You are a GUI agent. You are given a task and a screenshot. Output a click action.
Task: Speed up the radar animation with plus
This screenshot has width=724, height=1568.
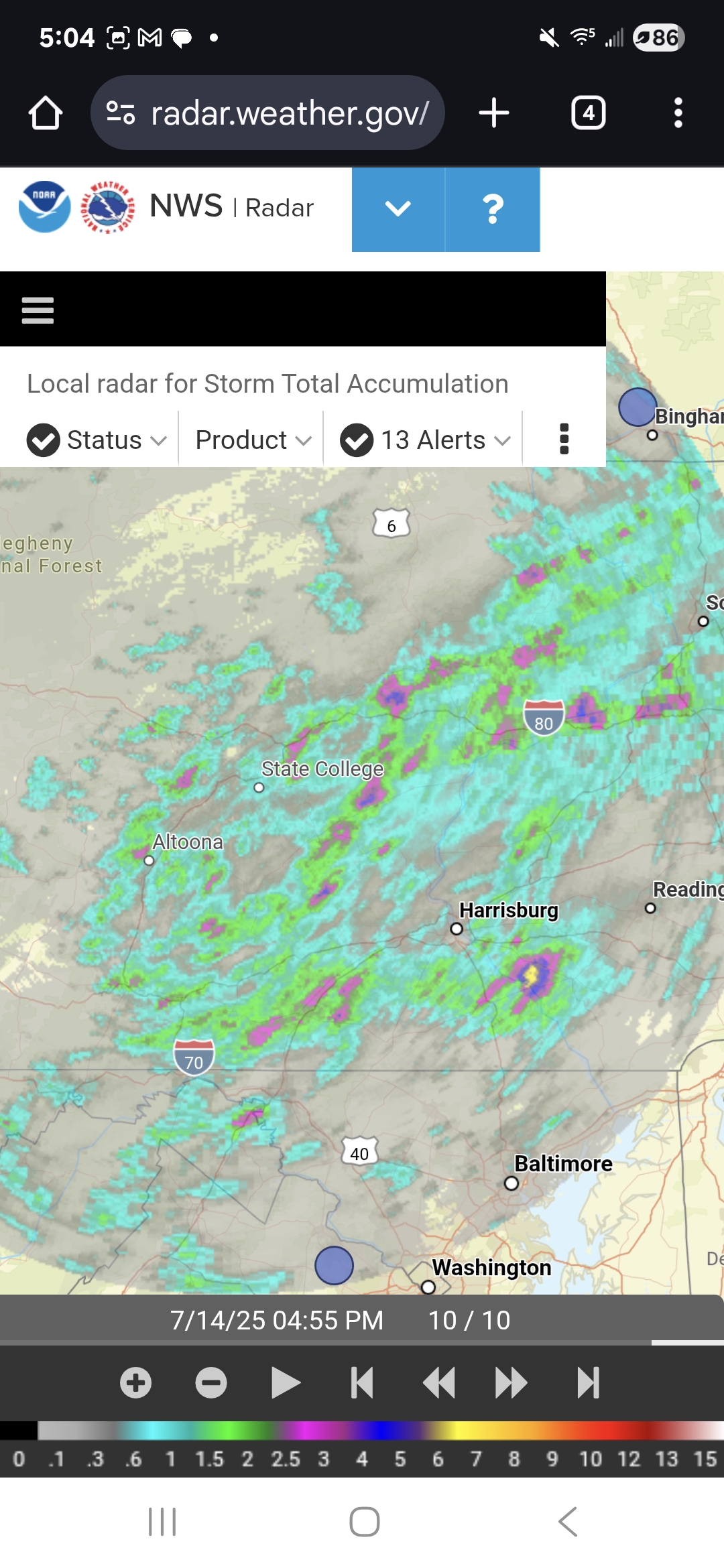pos(136,1382)
